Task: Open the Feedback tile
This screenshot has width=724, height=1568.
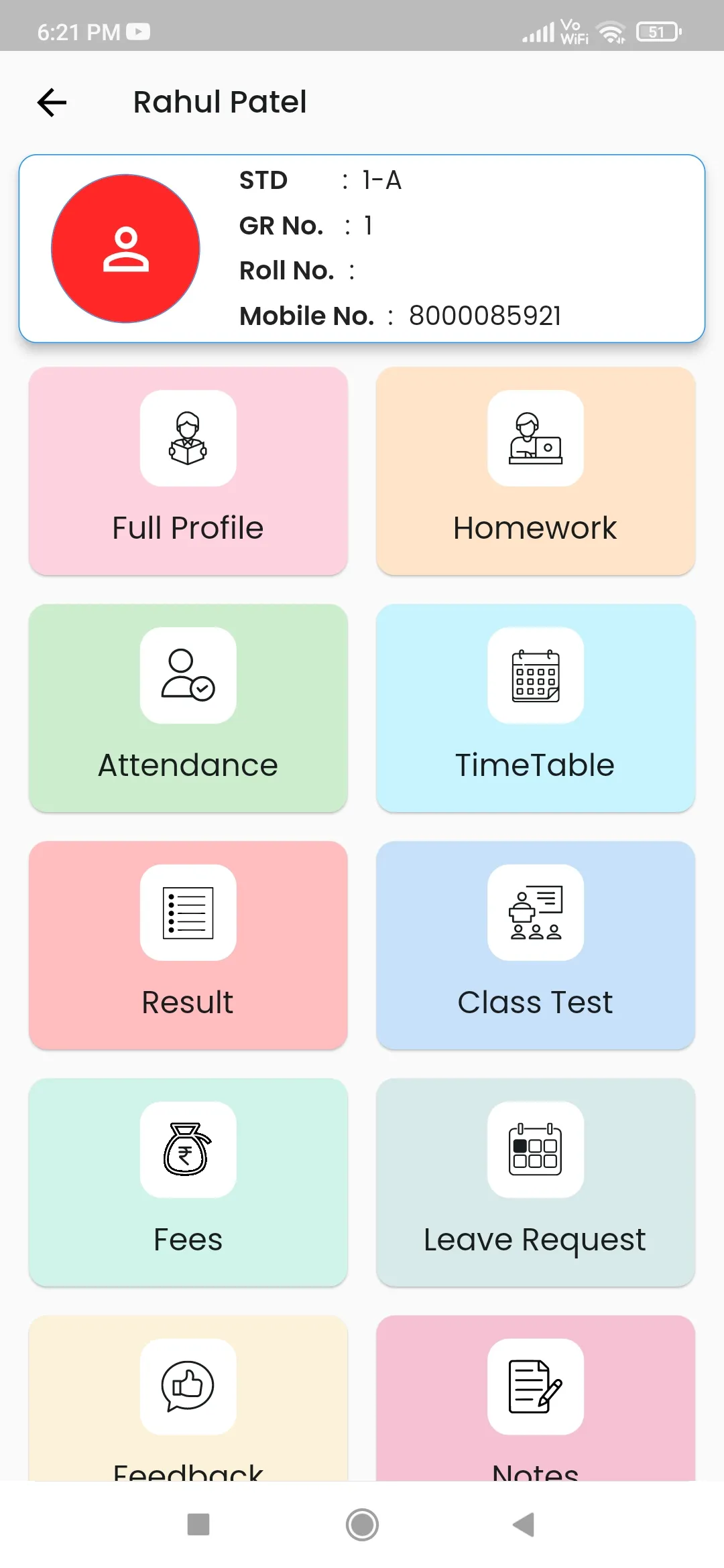Action: (188, 1398)
